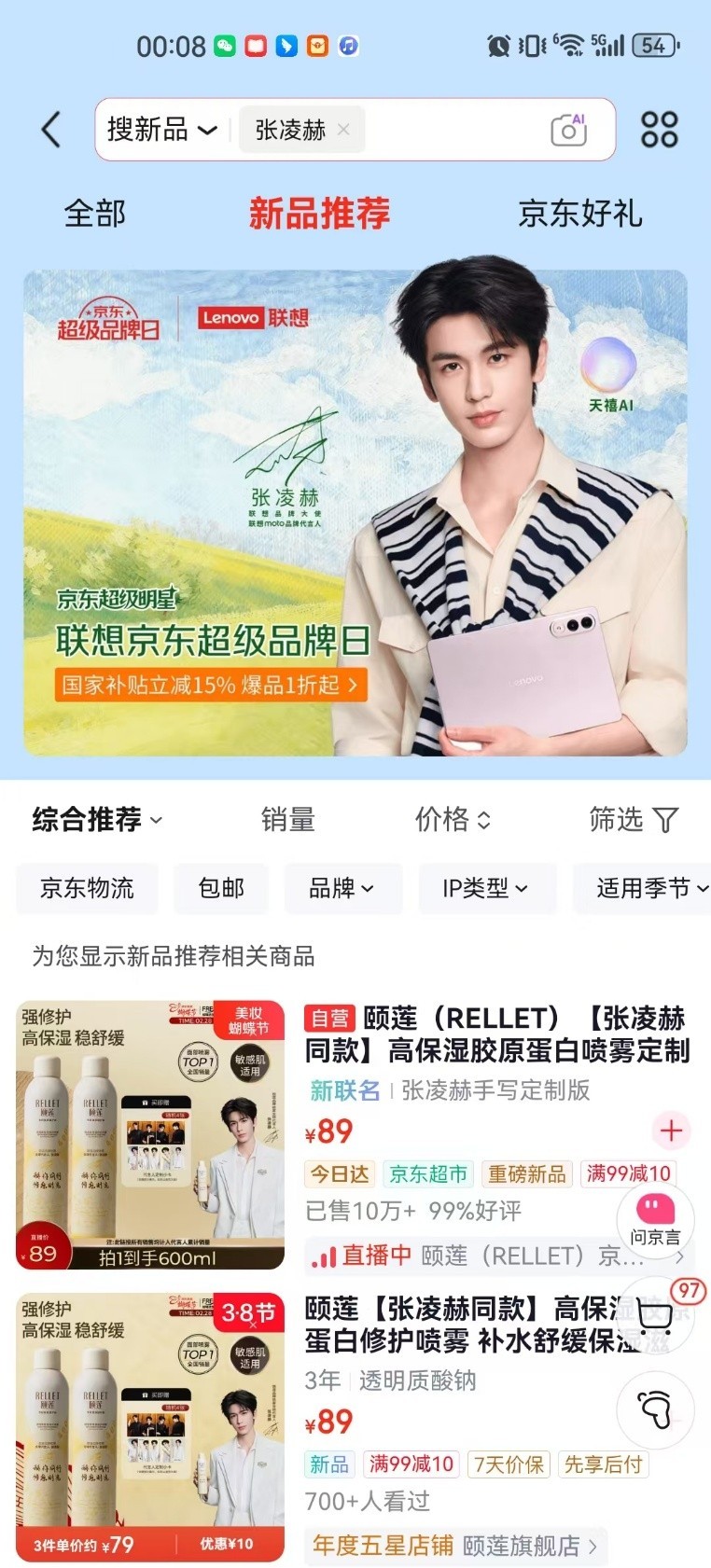The width and height of the screenshot is (711, 1568).
Task: Apply the 京东物流 filter chip
Action: point(87,888)
